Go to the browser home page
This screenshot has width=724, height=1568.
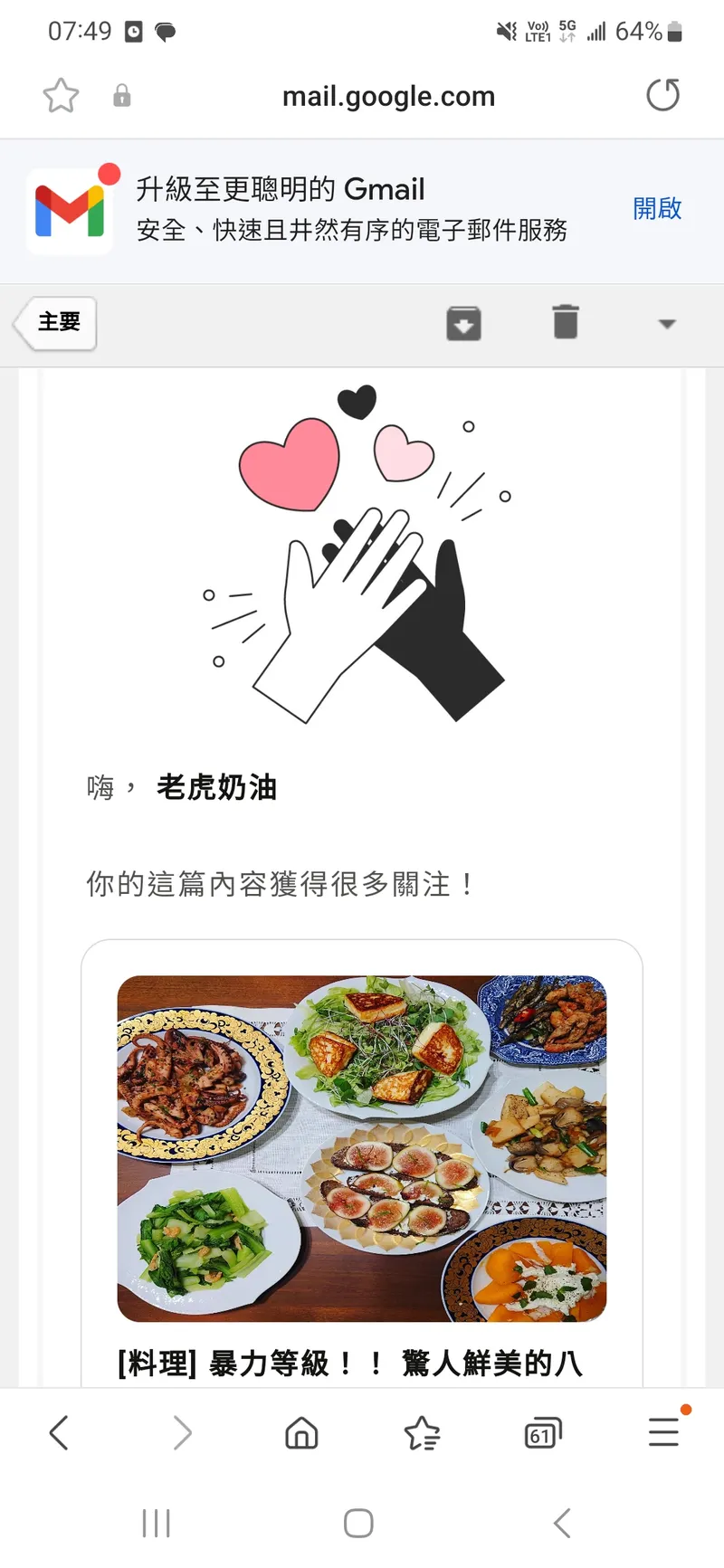(x=301, y=1432)
